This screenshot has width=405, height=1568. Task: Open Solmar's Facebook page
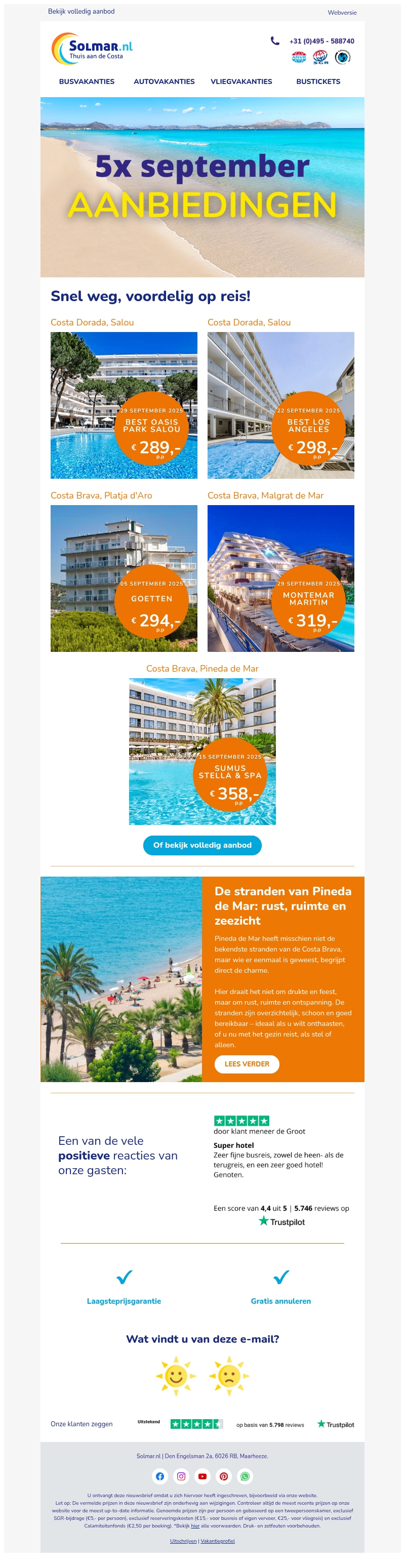tap(159, 1476)
